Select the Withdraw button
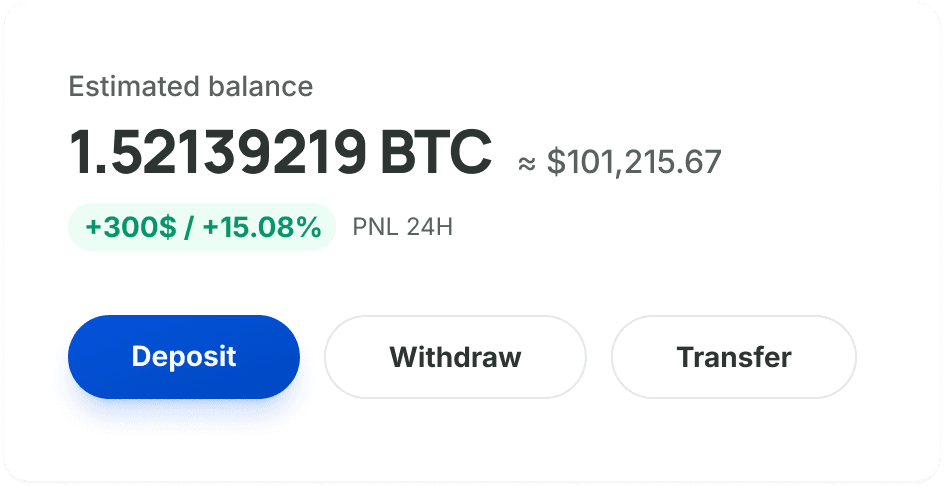 tap(455, 357)
